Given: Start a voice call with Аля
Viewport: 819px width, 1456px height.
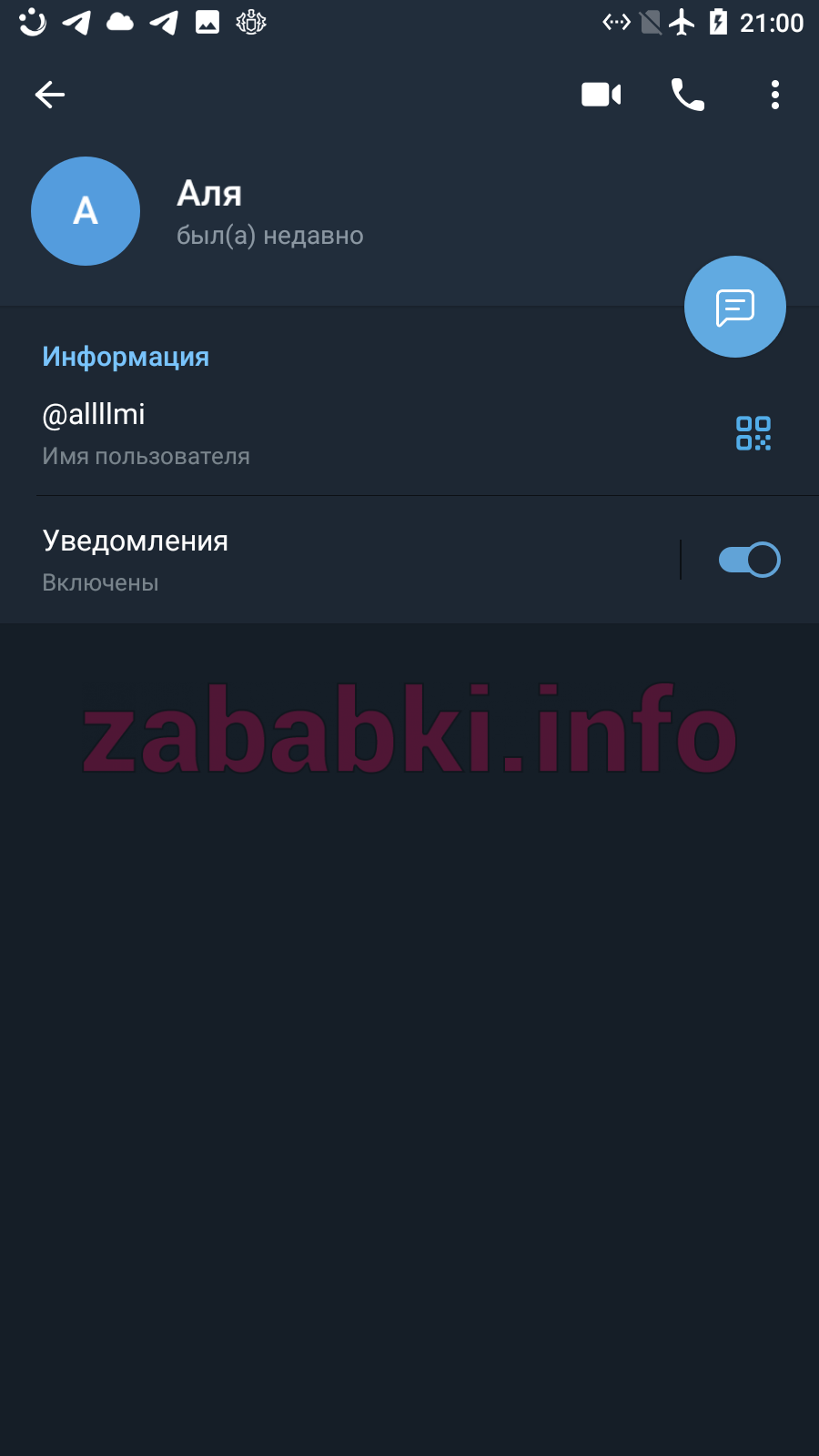Looking at the screenshot, I should coord(688,95).
